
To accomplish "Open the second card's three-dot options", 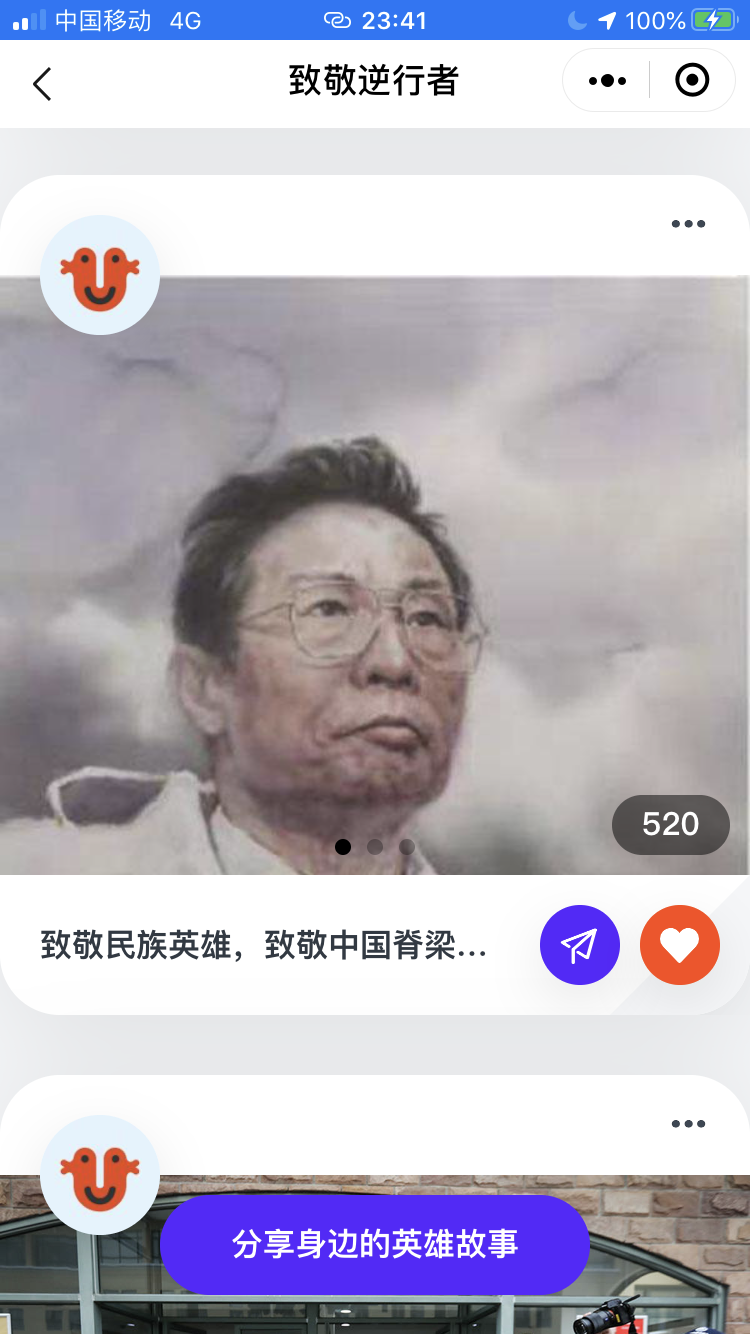I will click(688, 1124).
